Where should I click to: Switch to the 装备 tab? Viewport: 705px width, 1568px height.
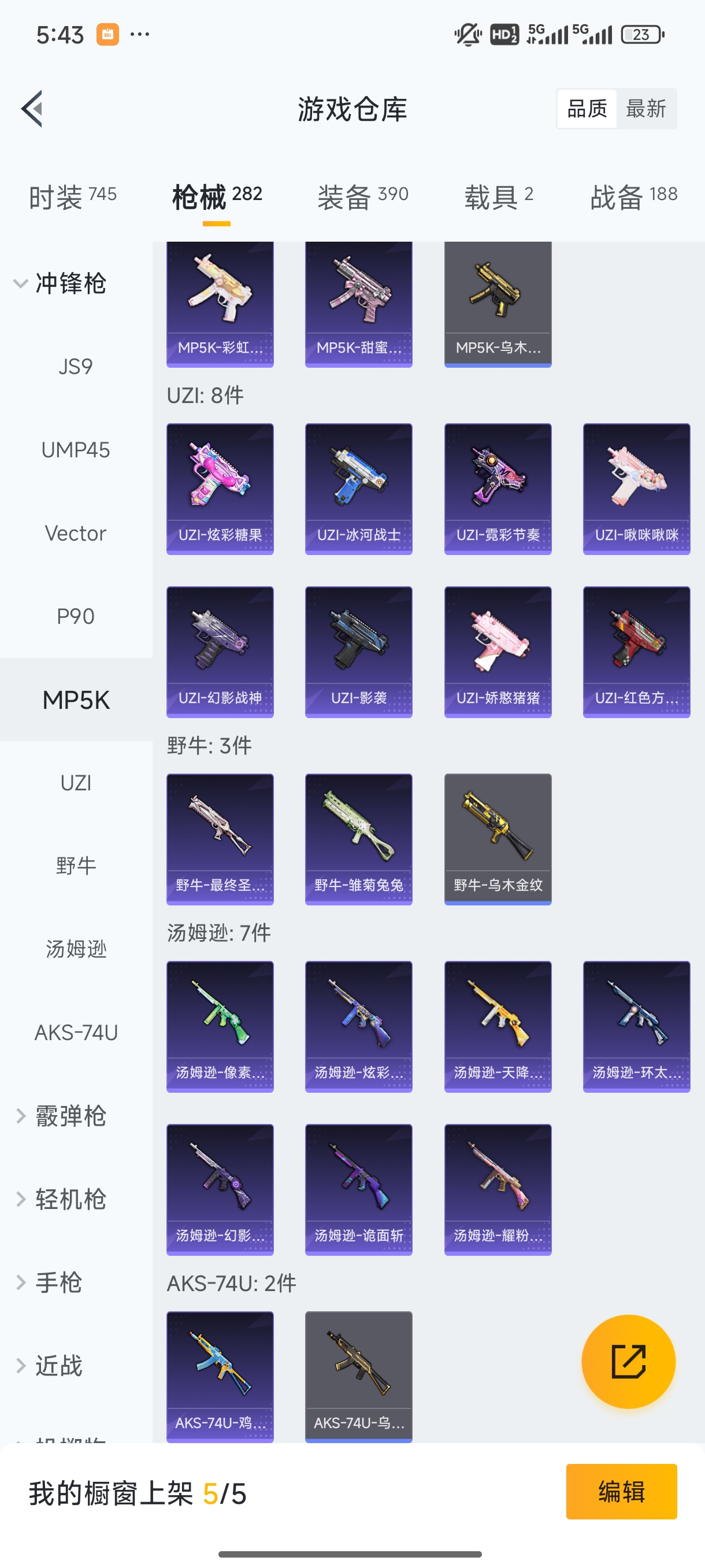pos(362,197)
